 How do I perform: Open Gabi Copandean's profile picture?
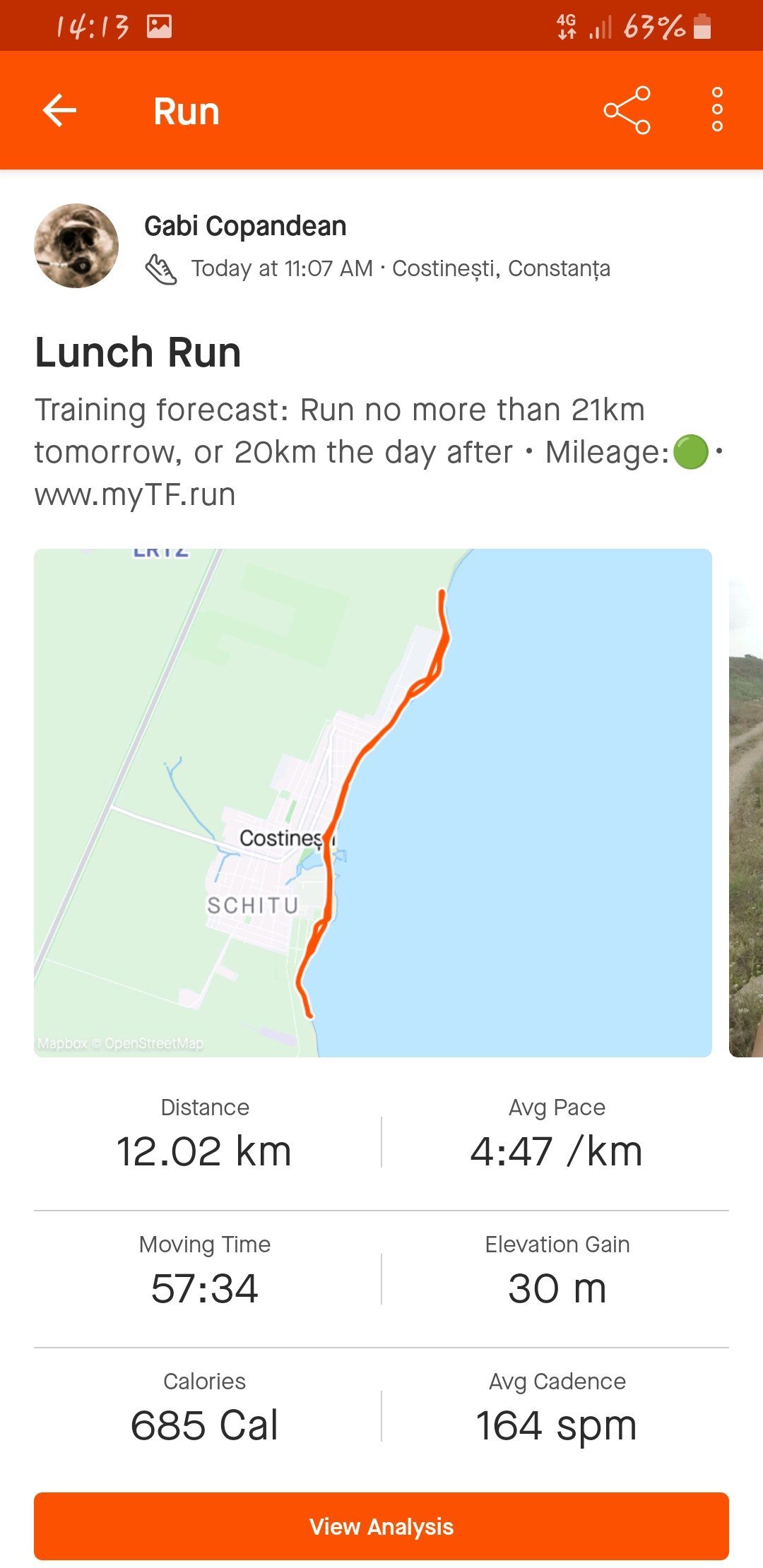click(x=76, y=246)
